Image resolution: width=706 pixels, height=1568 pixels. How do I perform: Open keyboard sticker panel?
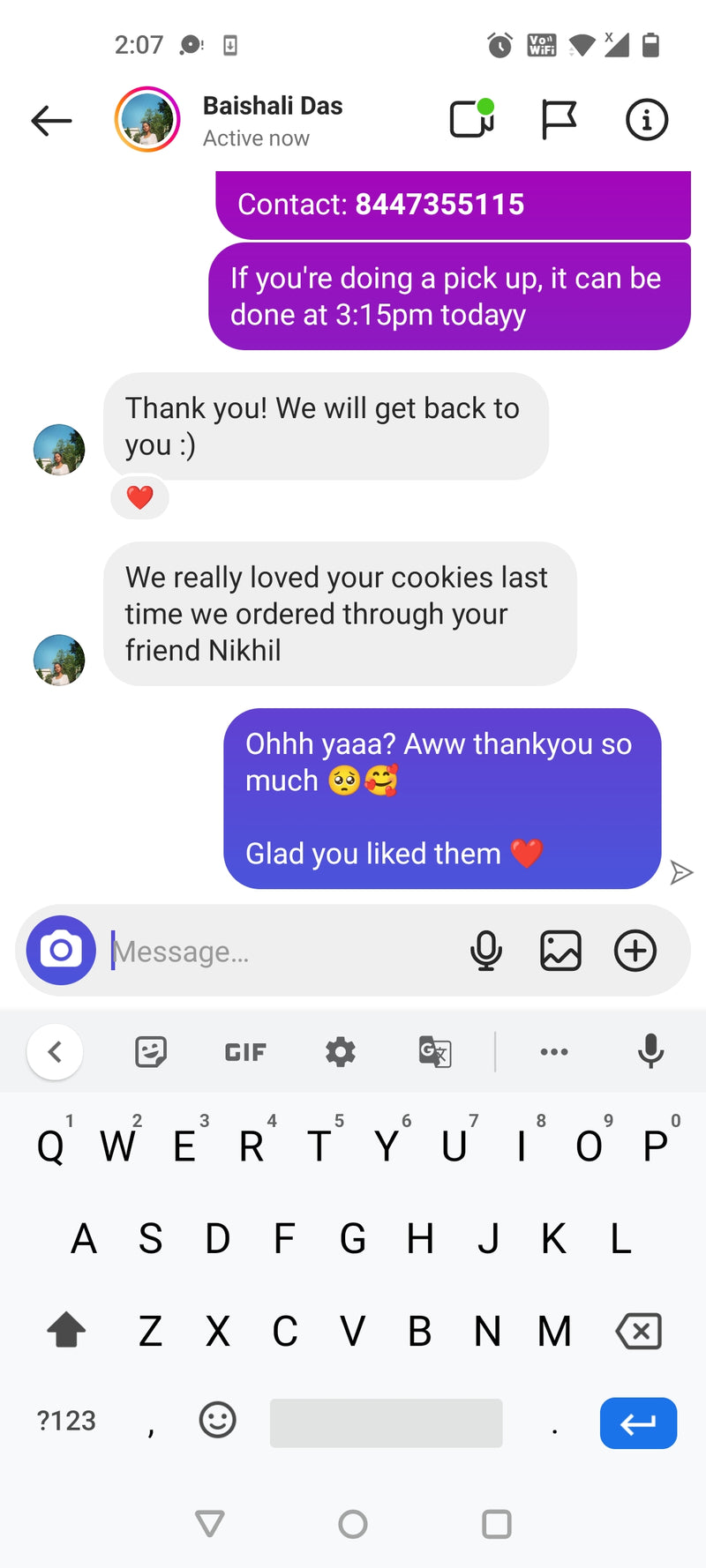(151, 1052)
